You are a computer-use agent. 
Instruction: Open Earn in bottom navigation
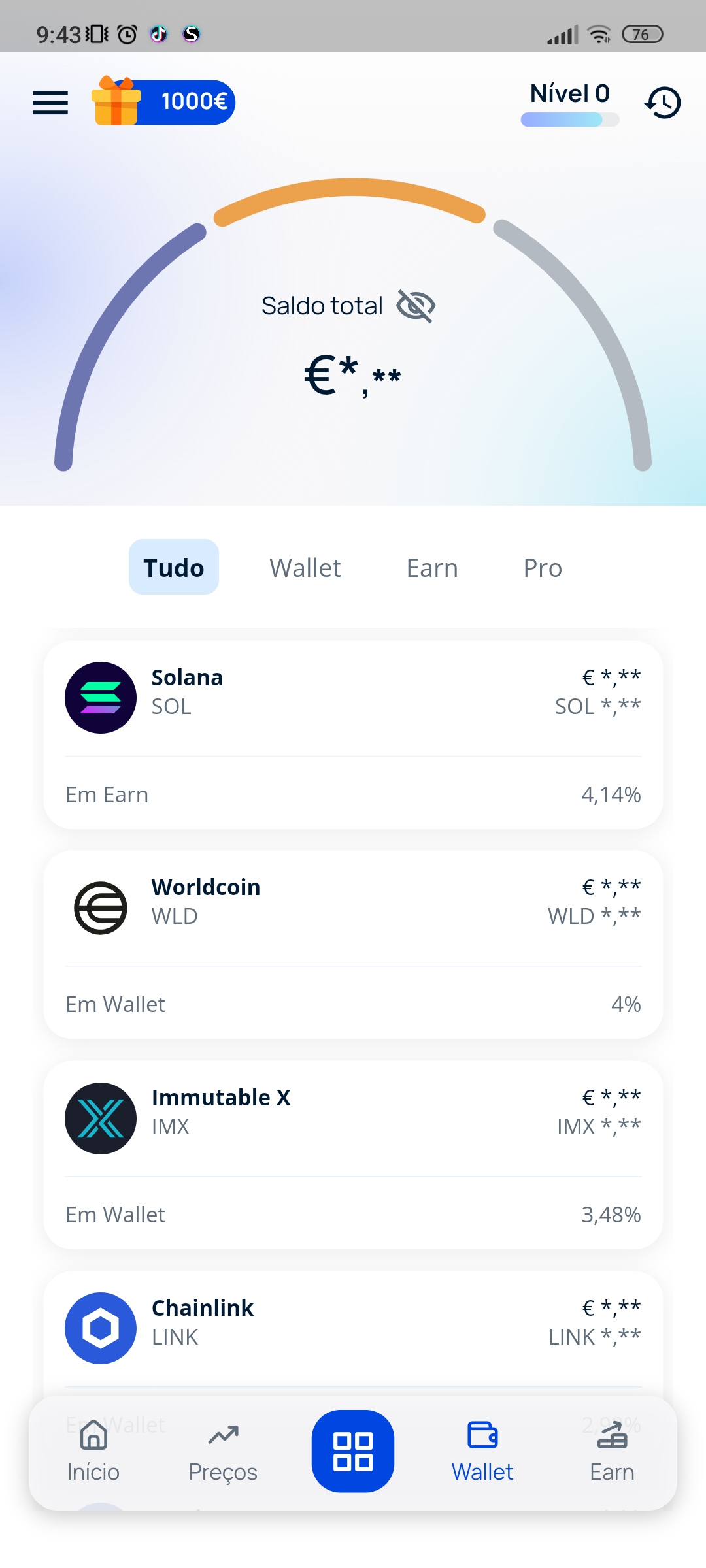pos(612,1451)
